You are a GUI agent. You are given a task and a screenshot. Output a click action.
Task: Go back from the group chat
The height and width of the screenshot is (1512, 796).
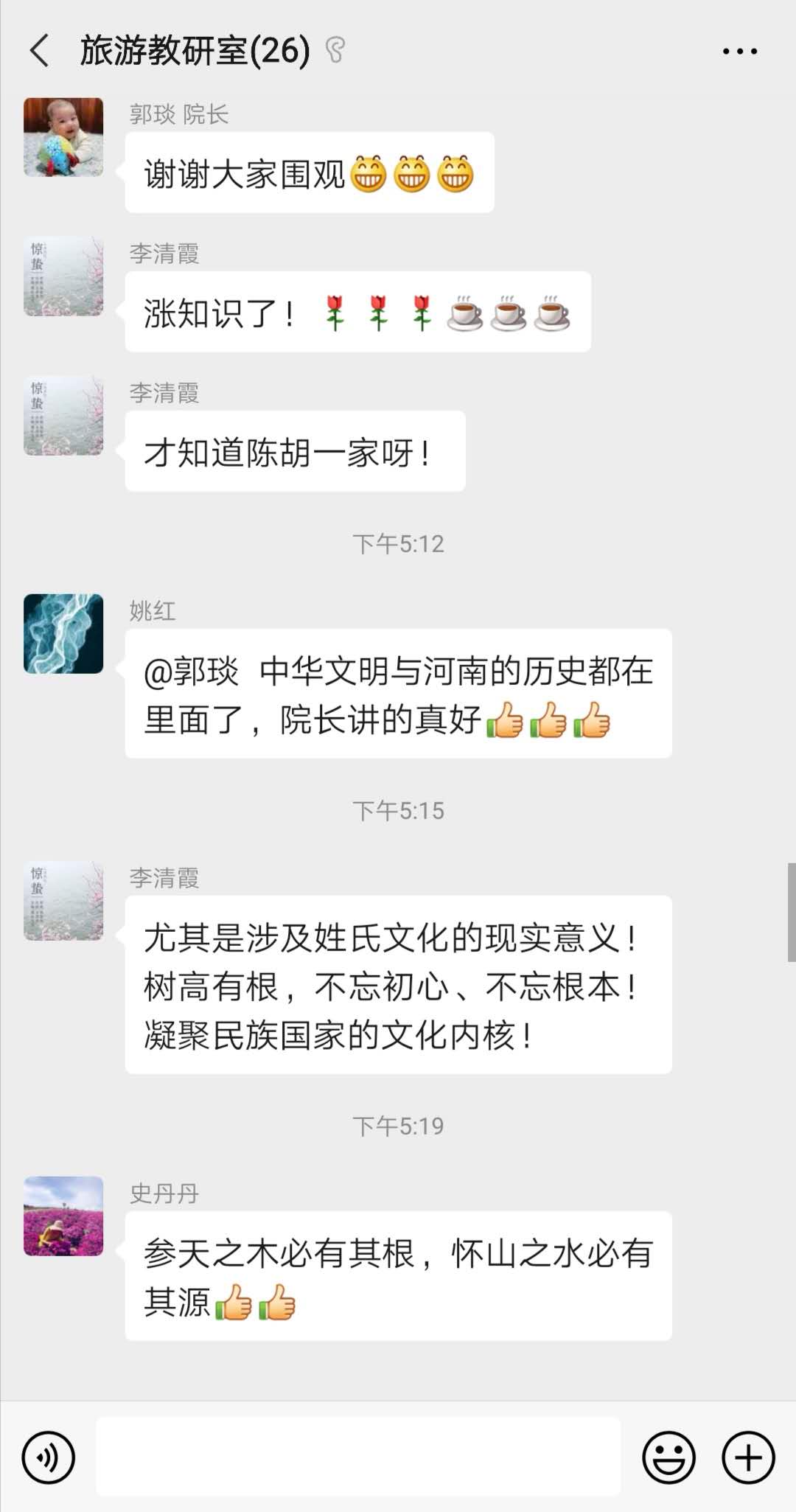pyautogui.click(x=40, y=51)
